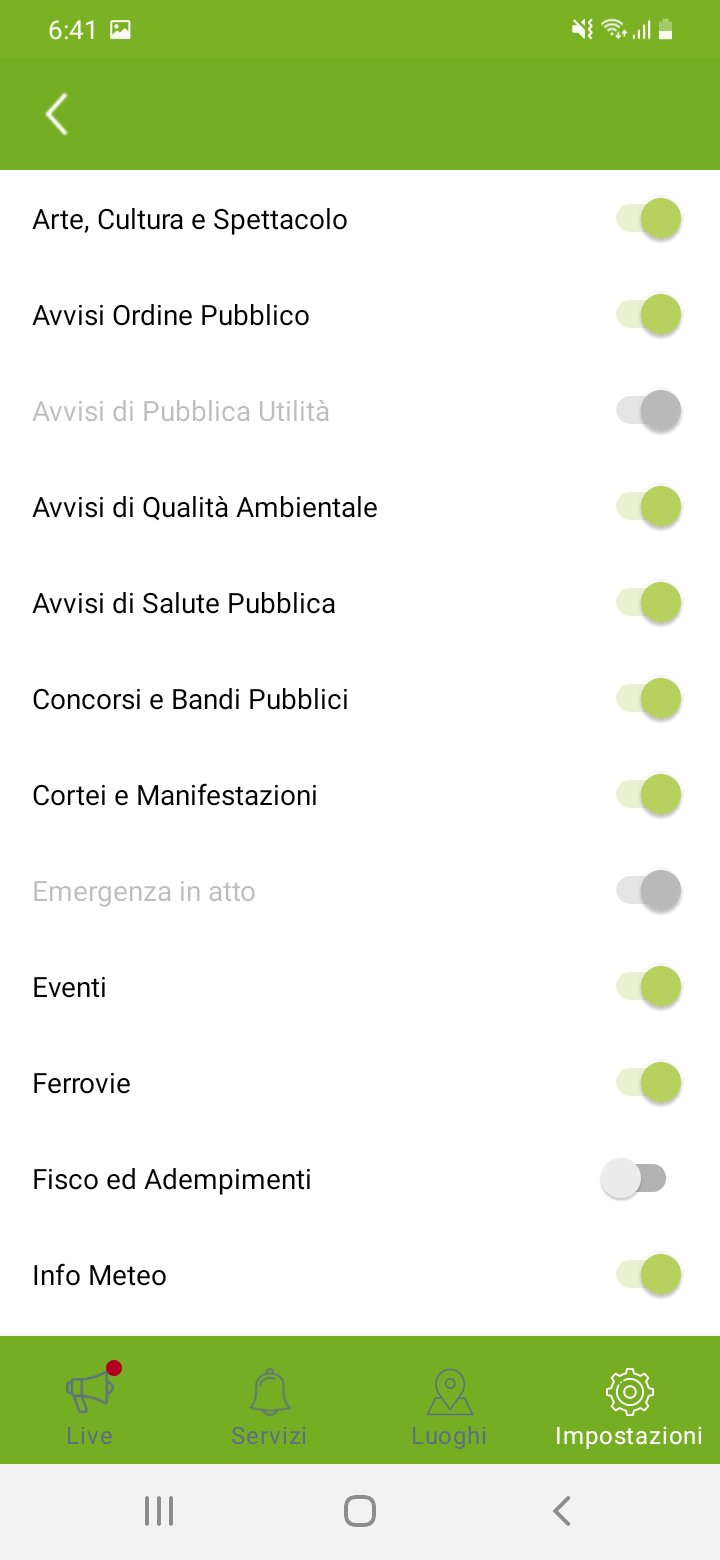Tap the system home button

coord(360,1510)
